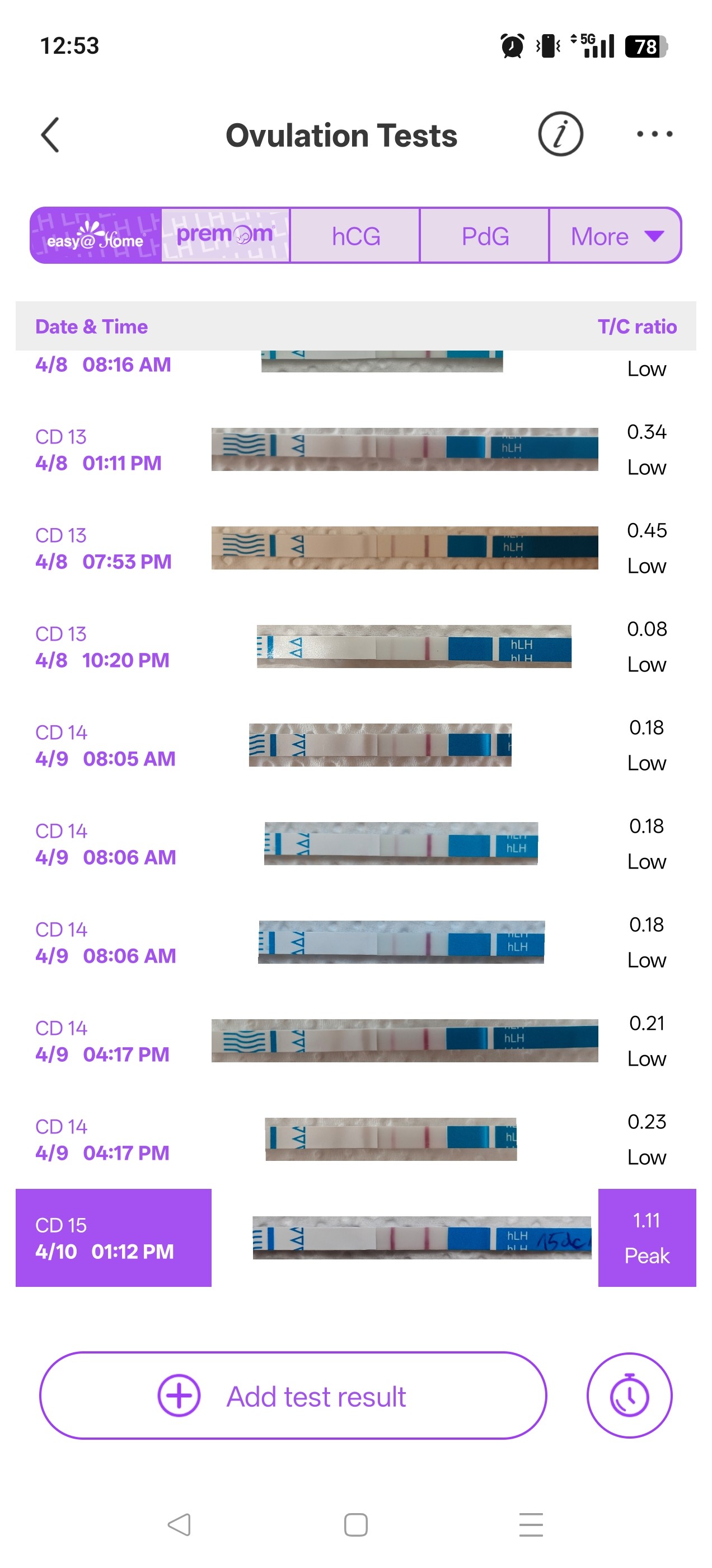Open the 4/9 04:17 PM entry with 0.23 ratio
Viewport: 712px width, 1568px height.
(x=355, y=1140)
